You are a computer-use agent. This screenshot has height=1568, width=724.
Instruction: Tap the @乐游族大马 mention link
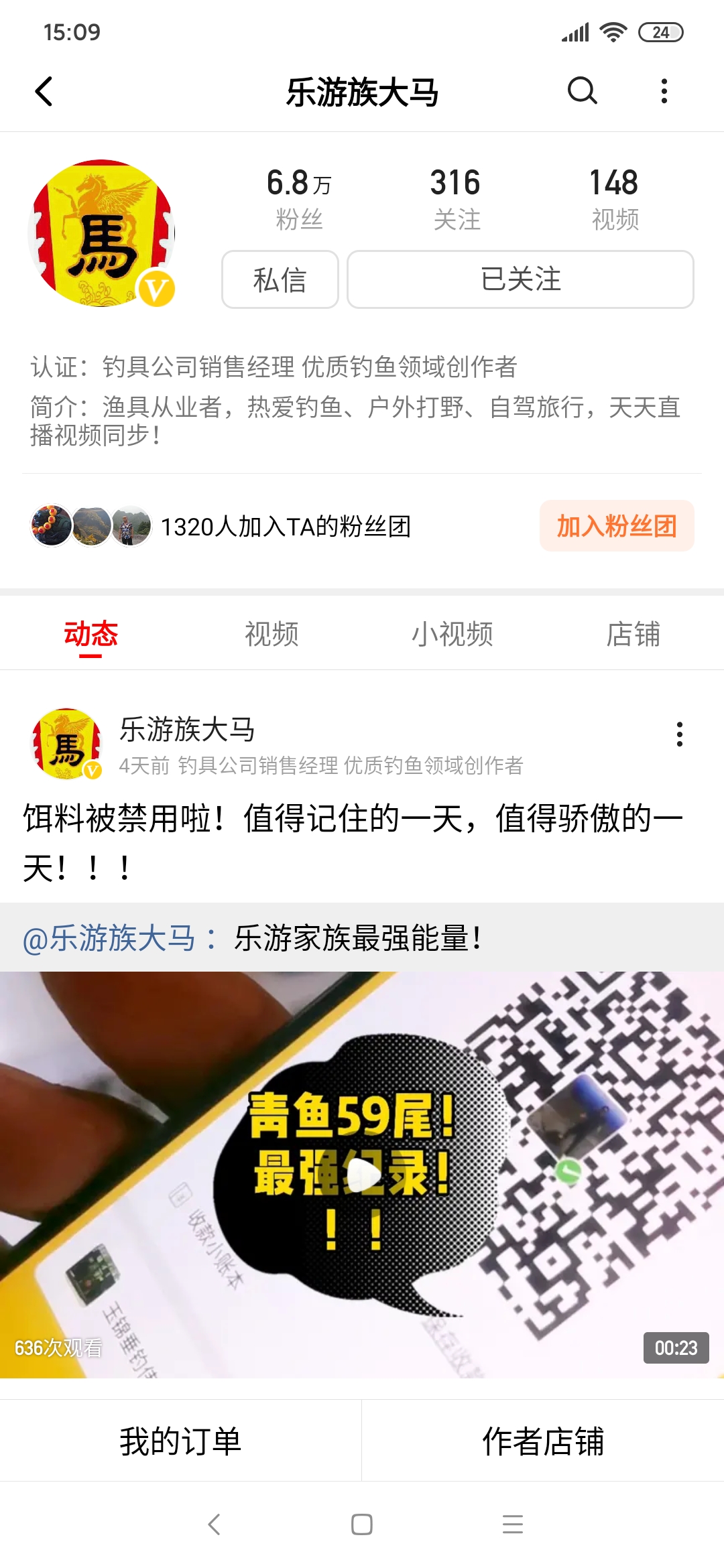tap(109, 938)
